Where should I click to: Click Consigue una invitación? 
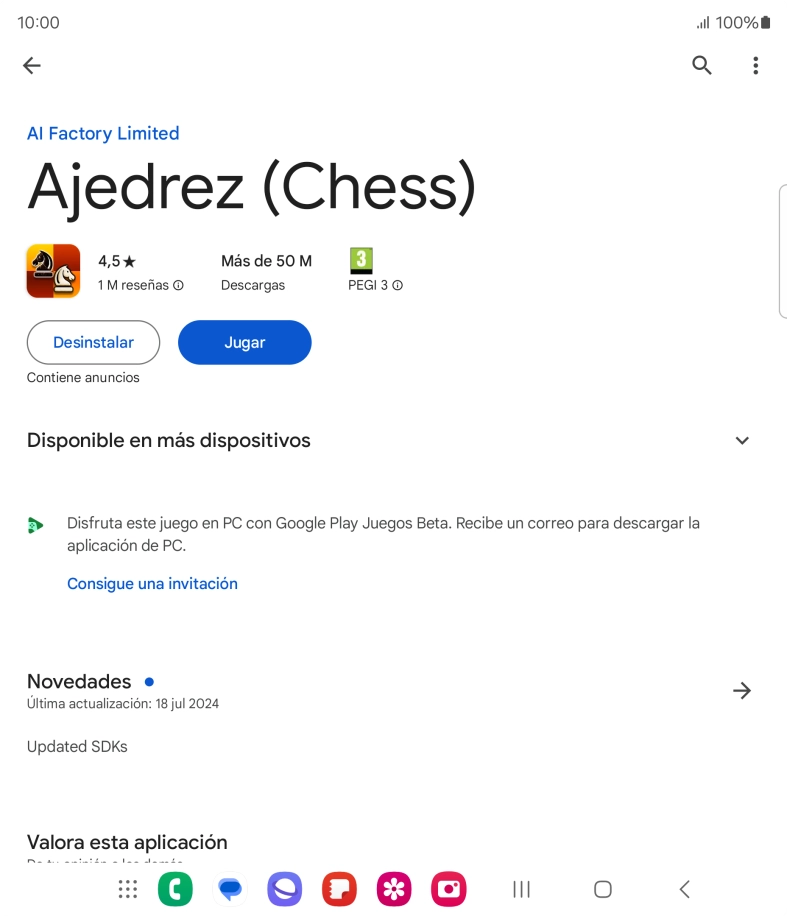pos(152,583)
